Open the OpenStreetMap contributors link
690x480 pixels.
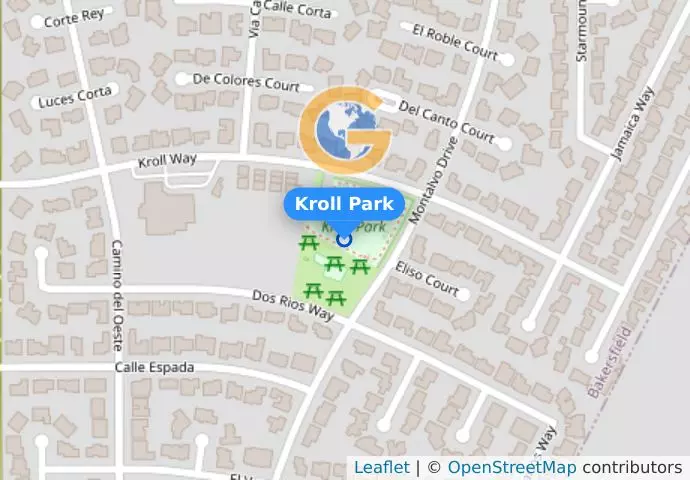click(511, 467)
